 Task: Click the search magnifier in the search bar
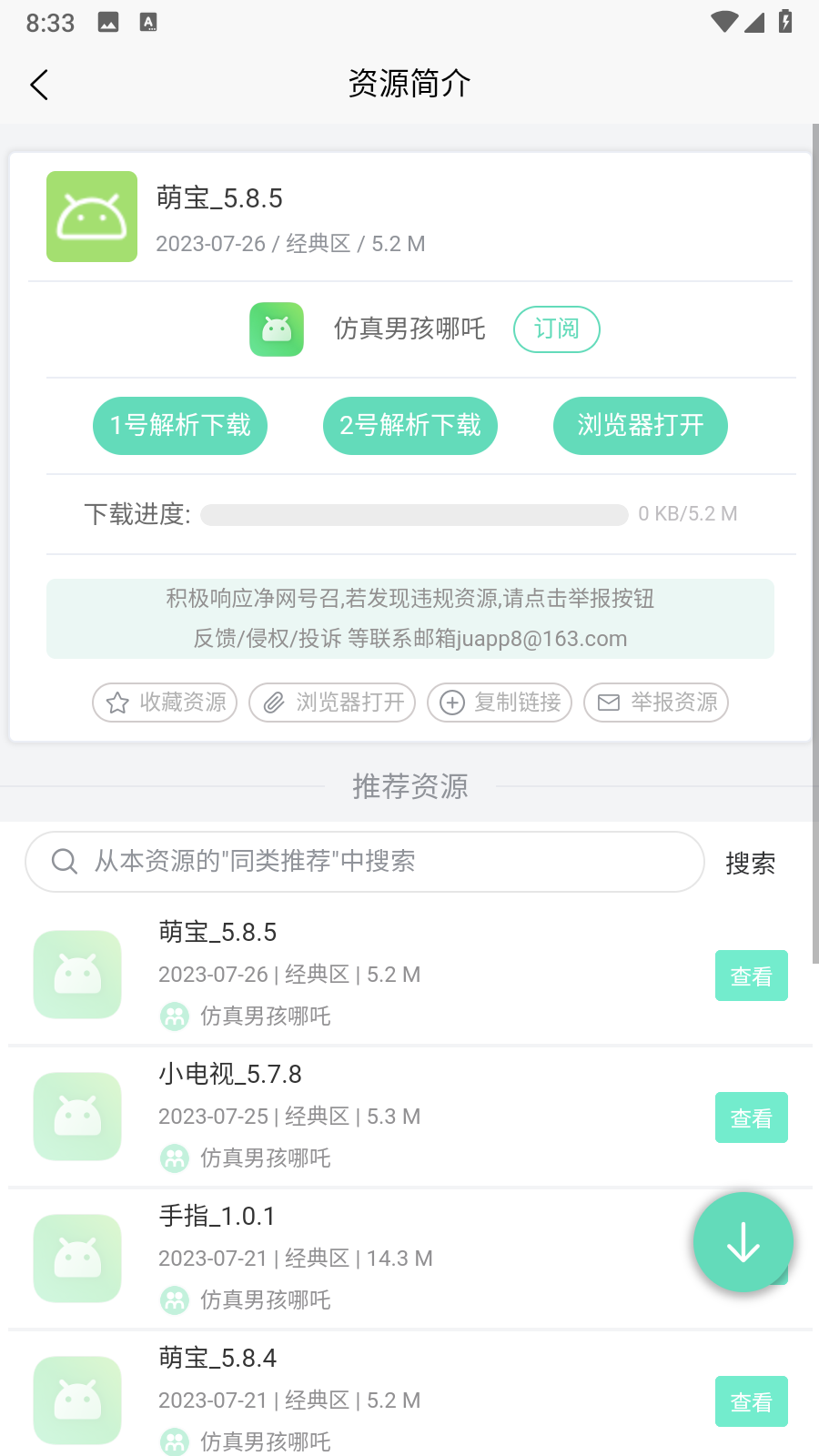(64, 861)
